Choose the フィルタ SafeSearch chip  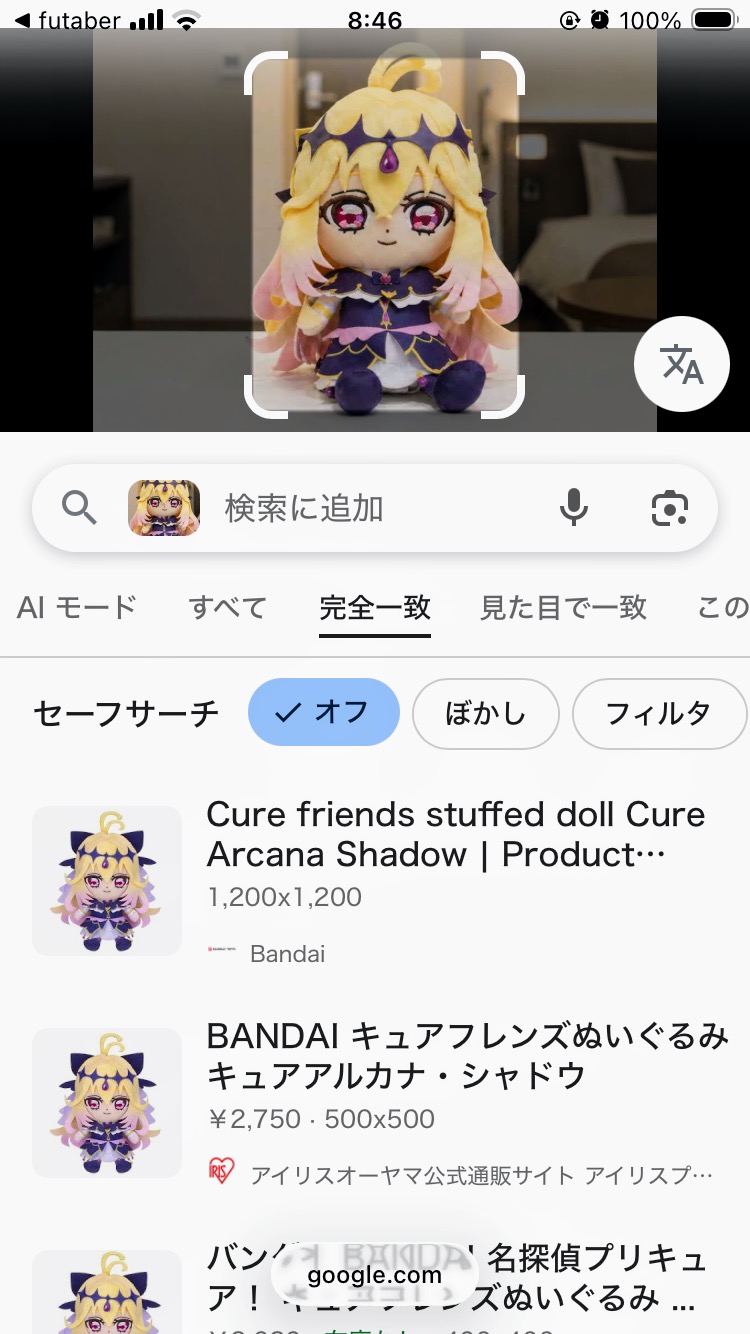(x=658, y=713)
